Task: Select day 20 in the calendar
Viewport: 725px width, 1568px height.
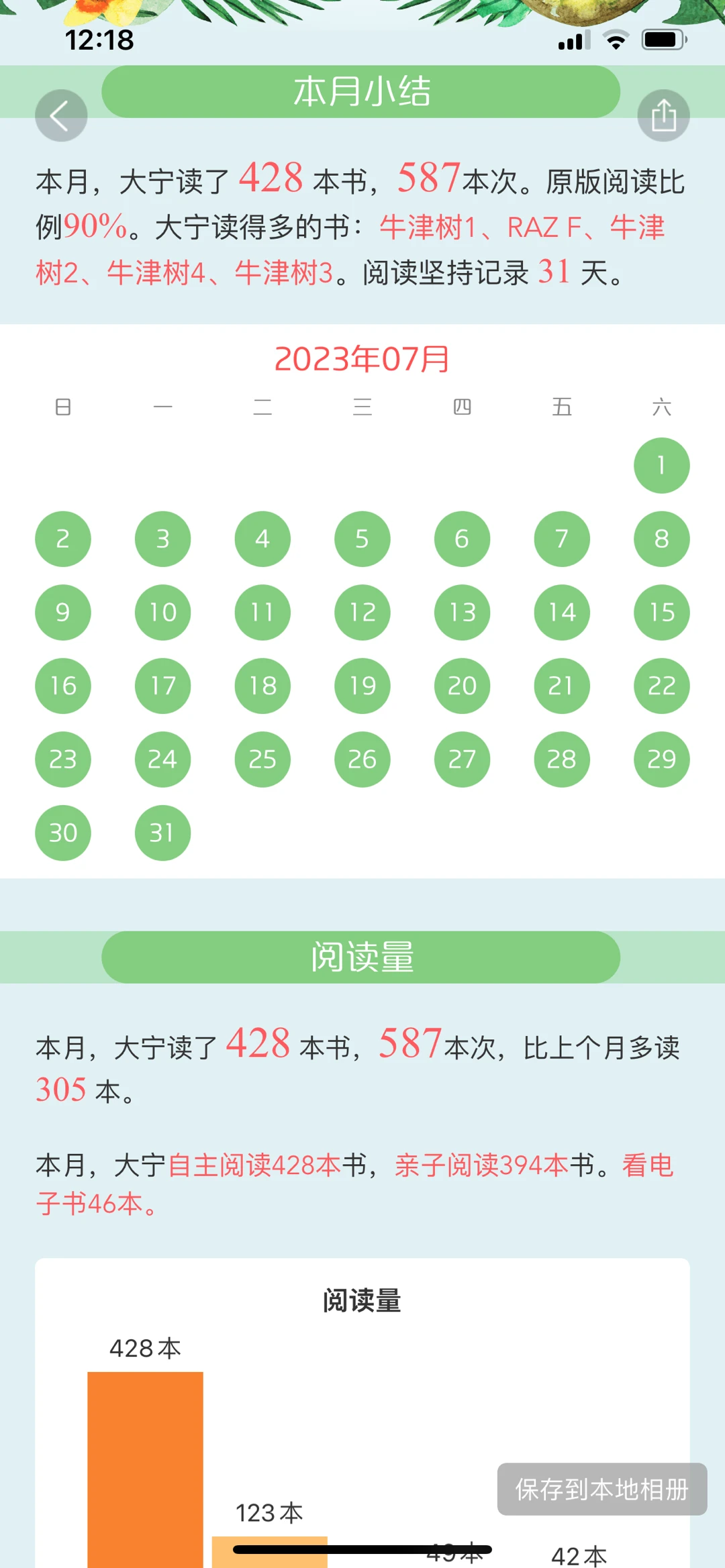Action: point(462,686)
